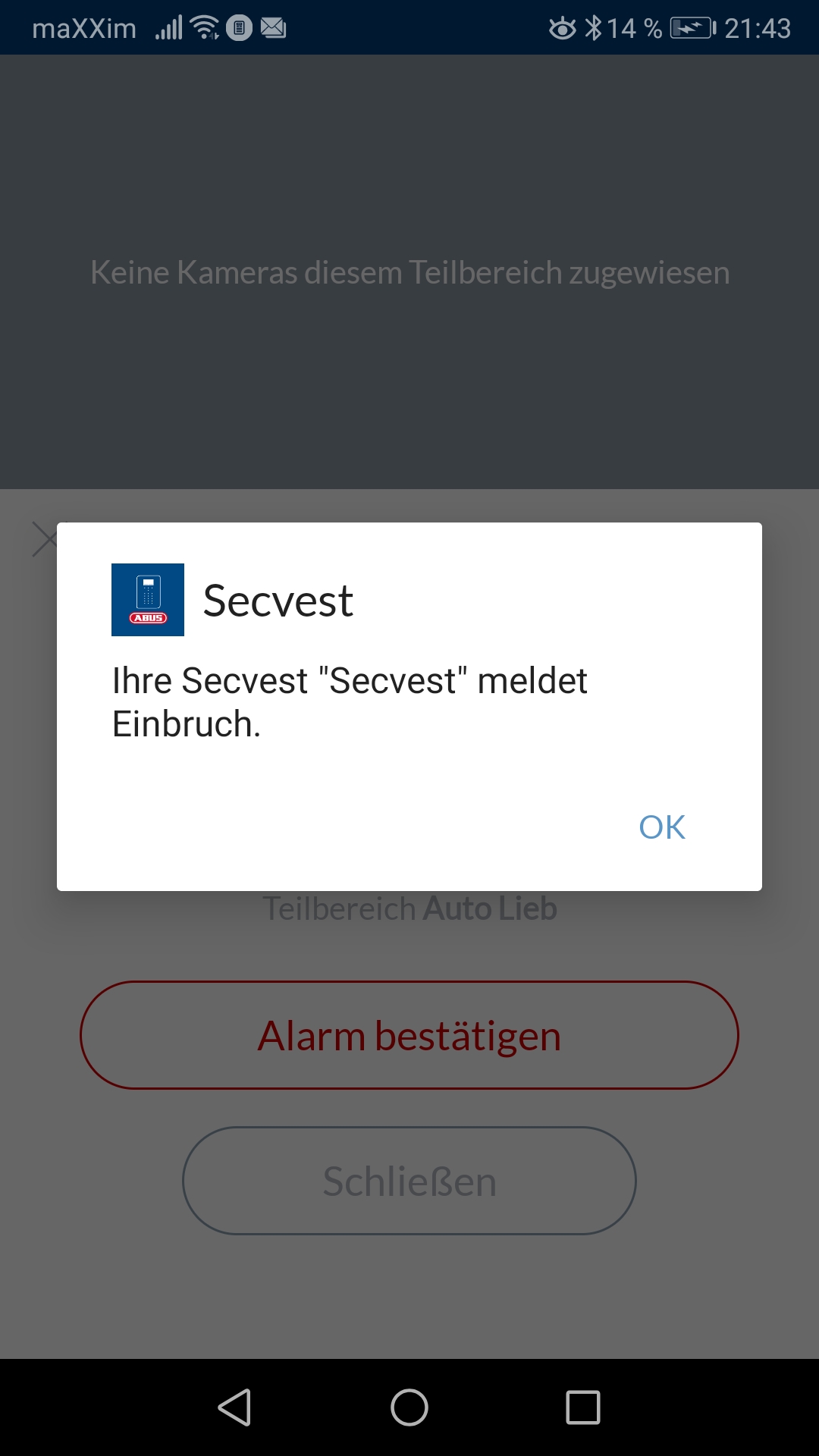Dismiss the Secvest alert with OK

pyautogui.click(x=662, y=827)
